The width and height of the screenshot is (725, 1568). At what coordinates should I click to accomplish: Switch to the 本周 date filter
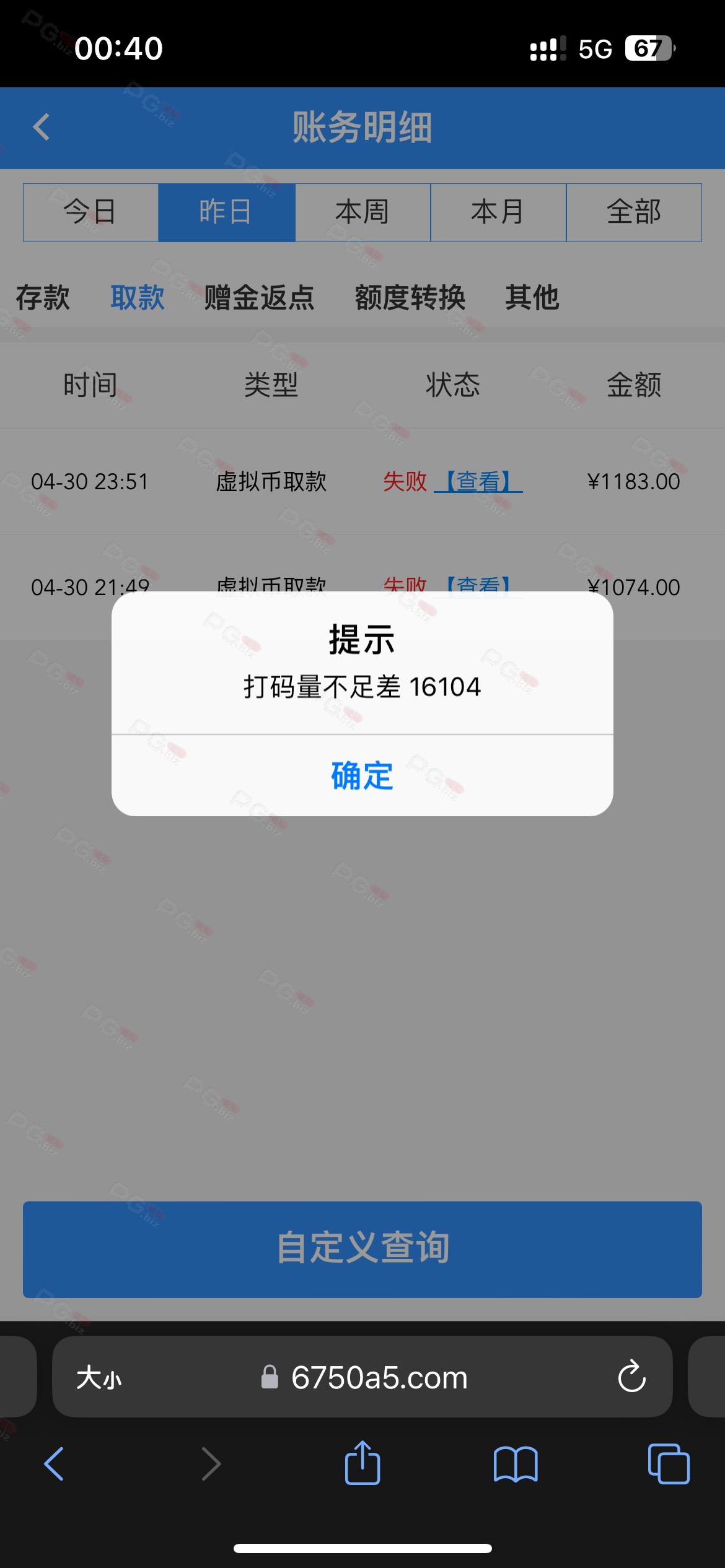click(x=362, y=212)
